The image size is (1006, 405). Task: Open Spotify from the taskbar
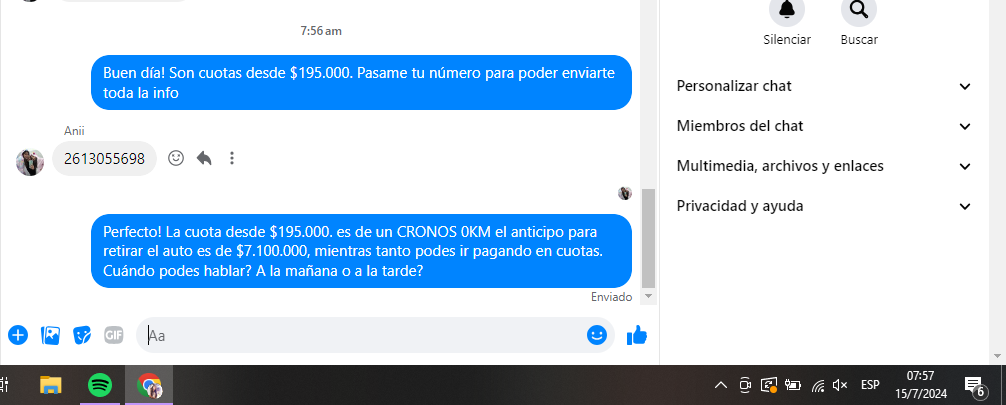[x=100, y=385]
